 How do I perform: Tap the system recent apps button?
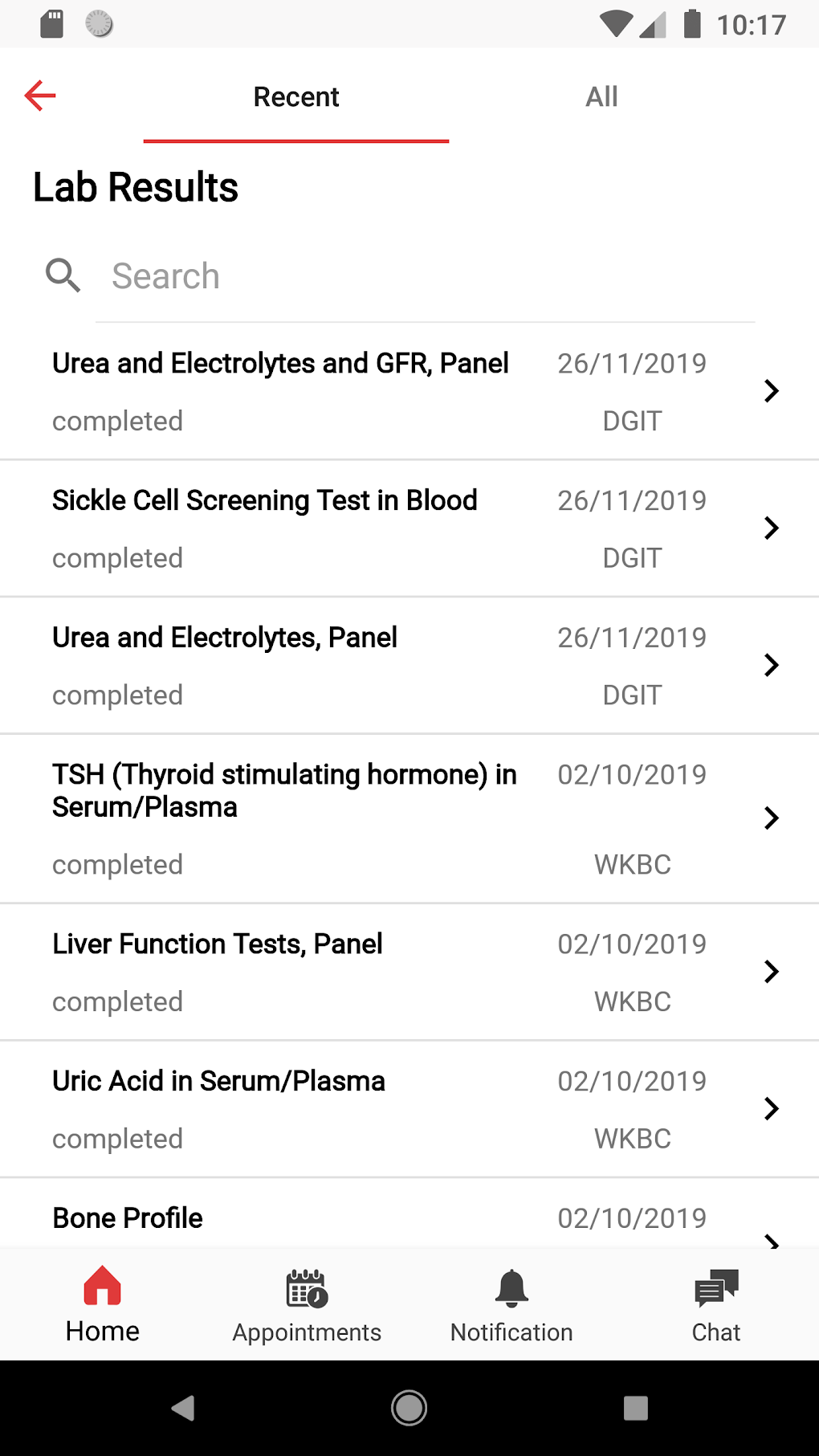click(635, 1408)
